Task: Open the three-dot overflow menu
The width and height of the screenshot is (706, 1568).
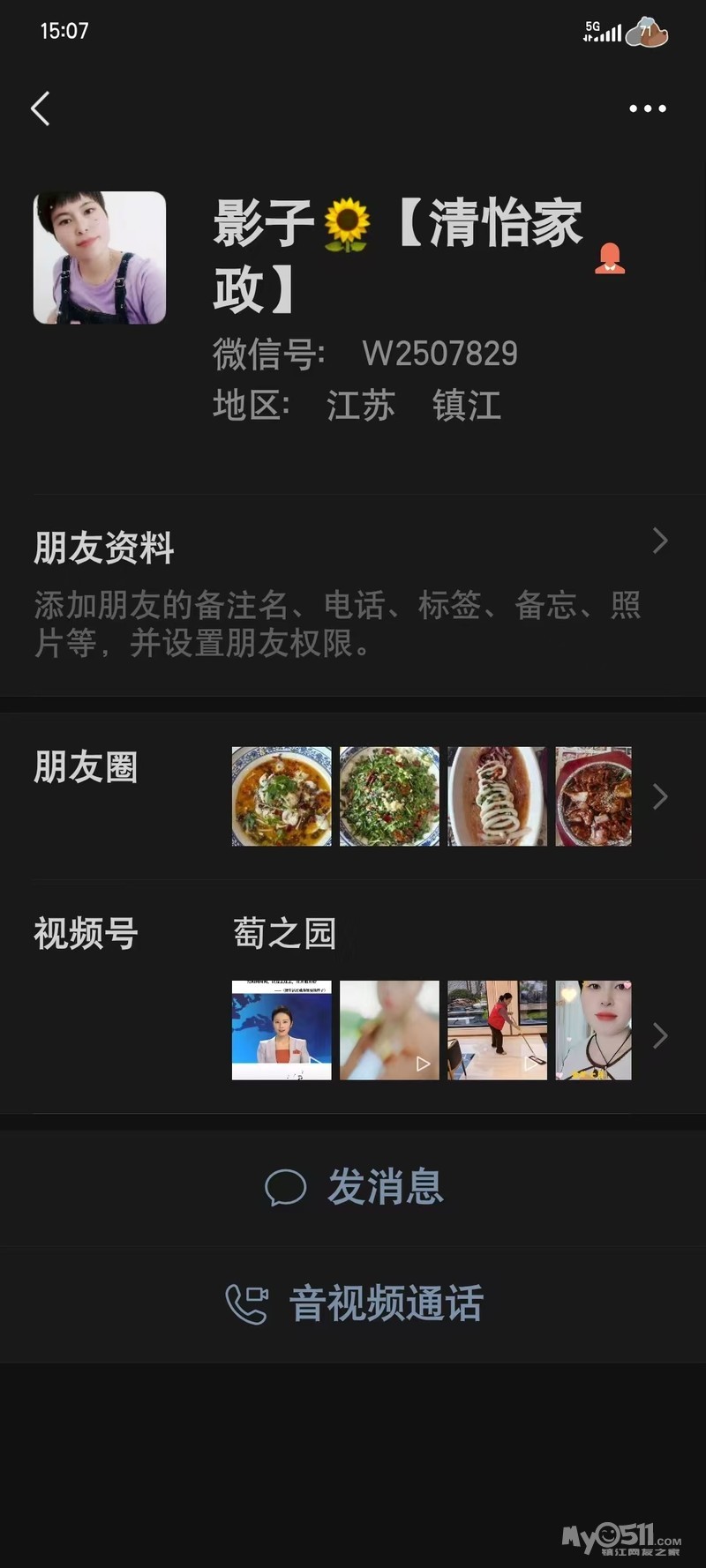Action: pyautogui.click(x=647, y=108)
